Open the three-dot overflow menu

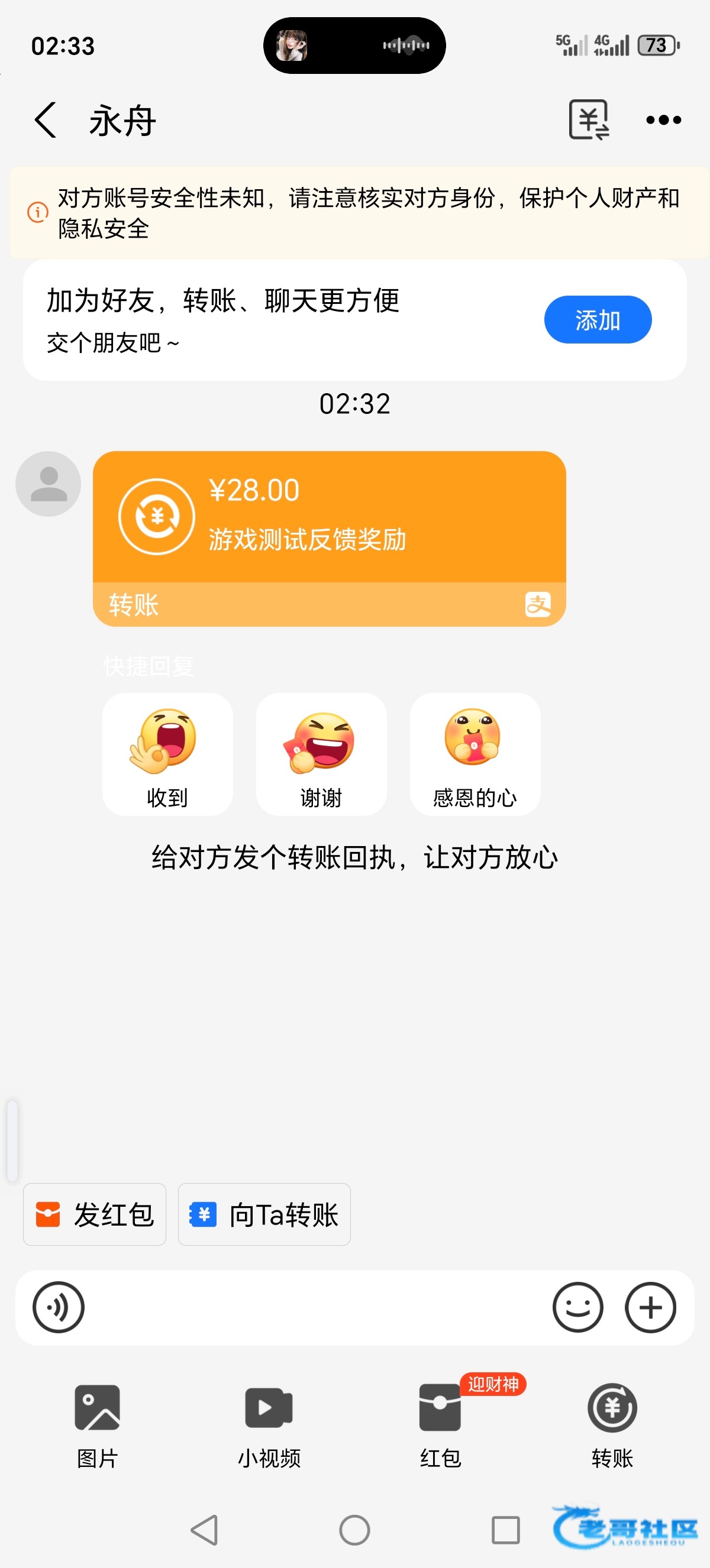pyautogui.click(x=663, y=120)
